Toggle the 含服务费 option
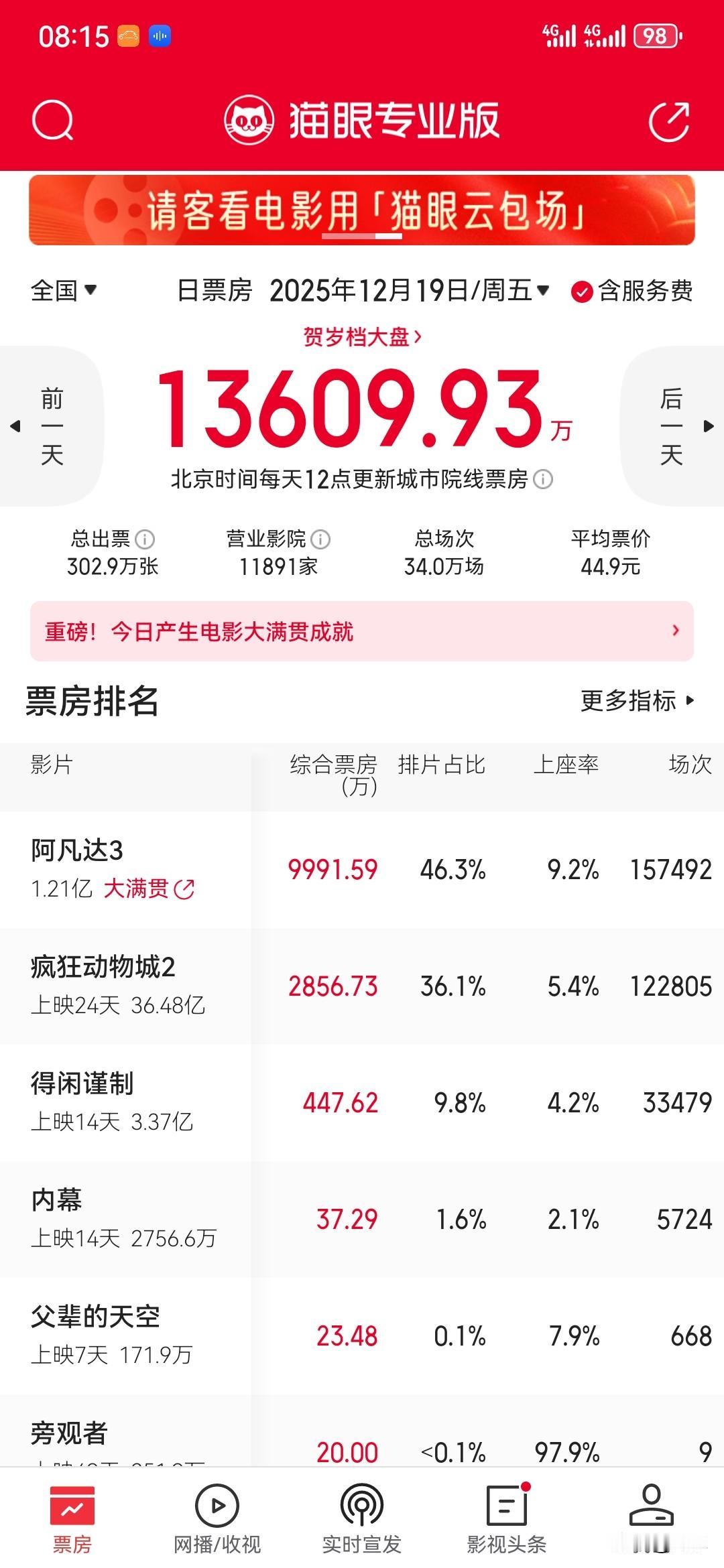The height and width of the screenshot is (1568, 724). click(x=630, y=289)
